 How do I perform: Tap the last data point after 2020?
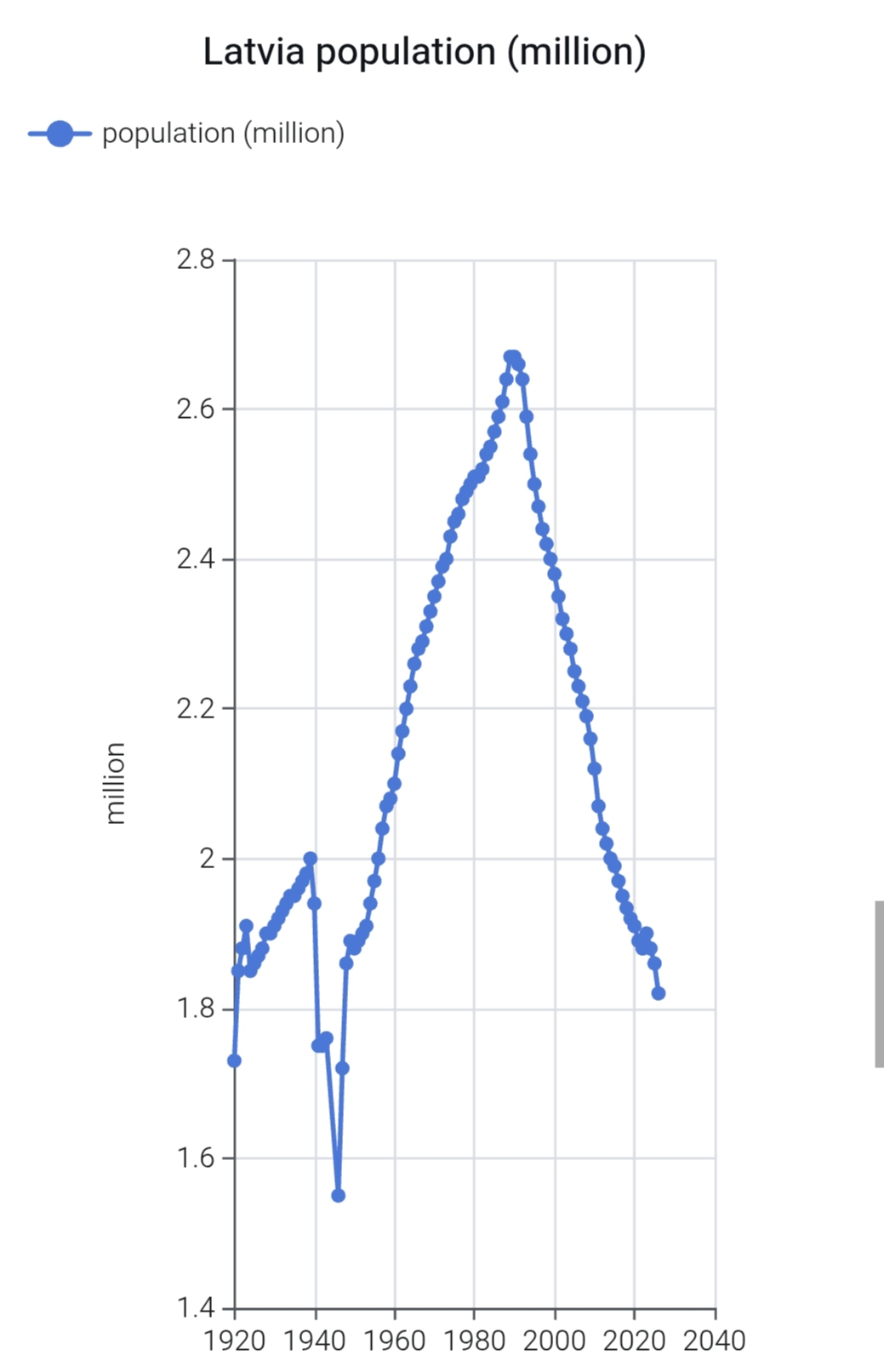tap(658, 993)
